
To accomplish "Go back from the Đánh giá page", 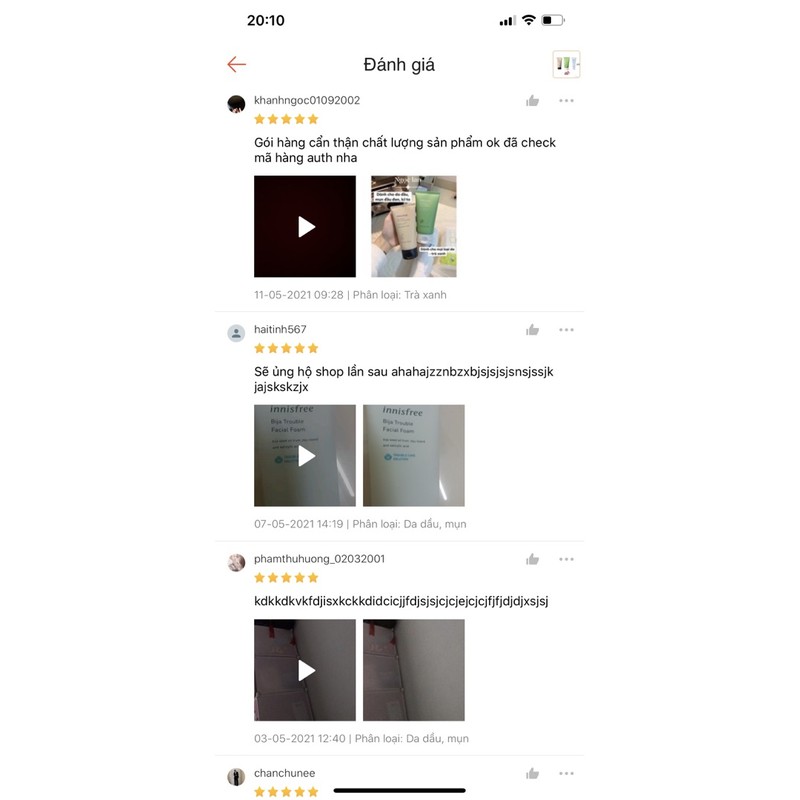I will click(236, 65).
